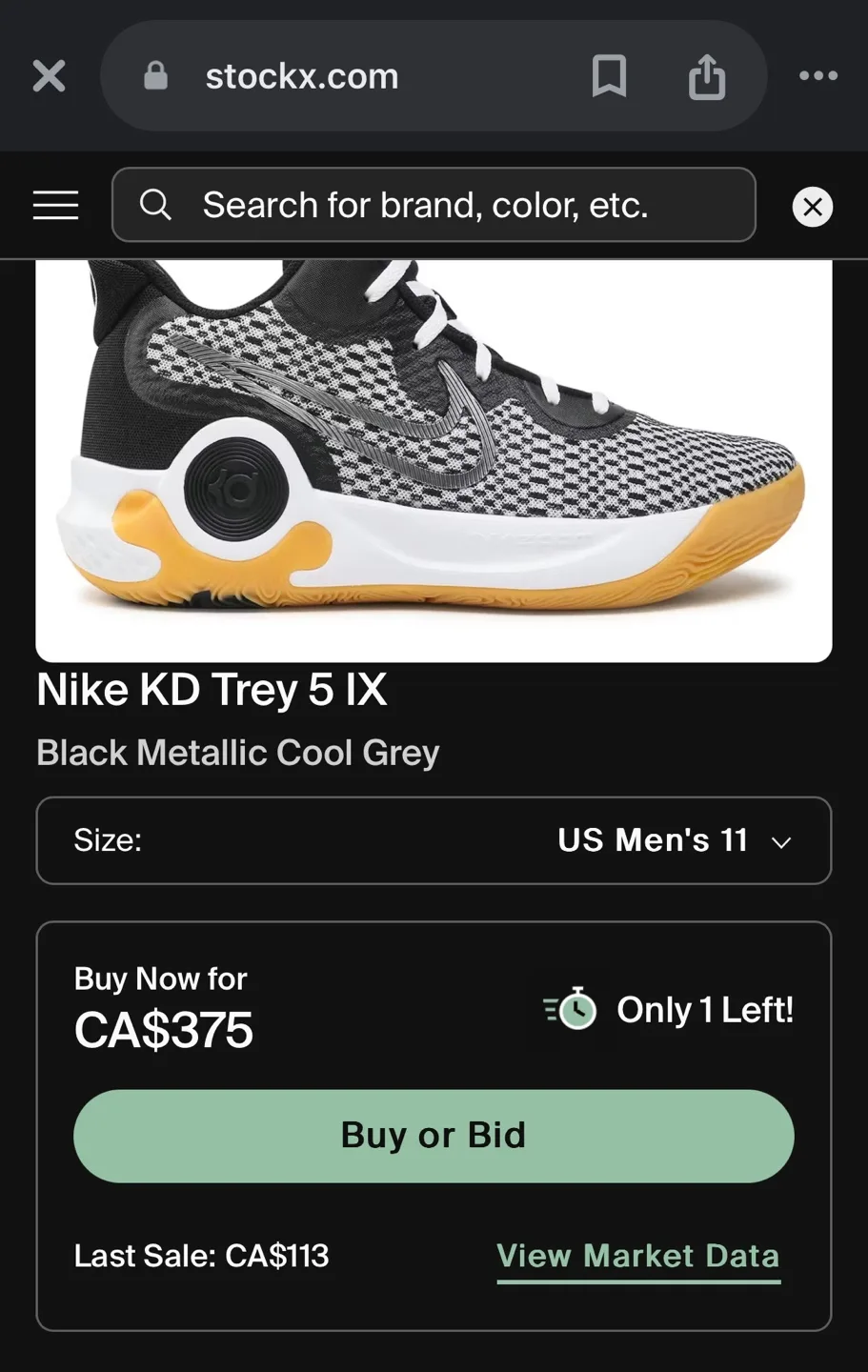Screen dimensions: 868x1372
Task: Open View Market Data link
Action: 636,1256
